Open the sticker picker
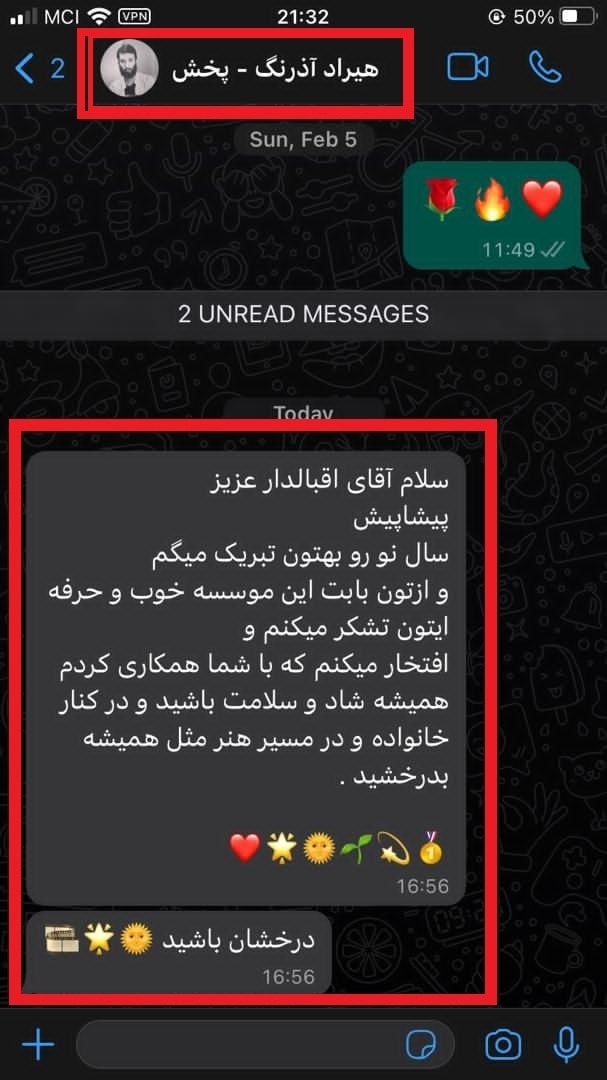The width and height of the screenshot is (607, 1080). [x=421, y=1045]
